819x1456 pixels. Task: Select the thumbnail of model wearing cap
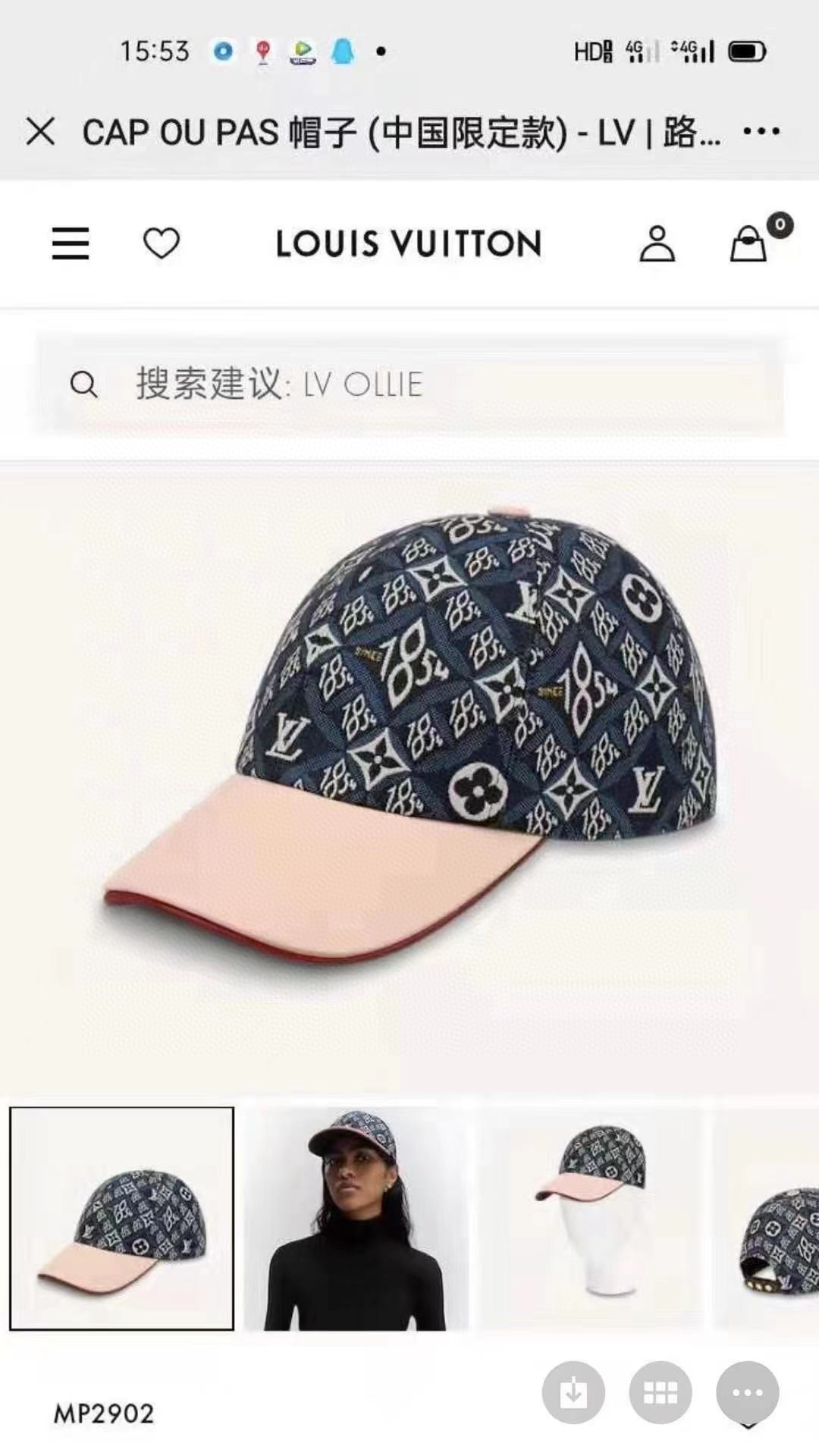(x=355, y=1219)
